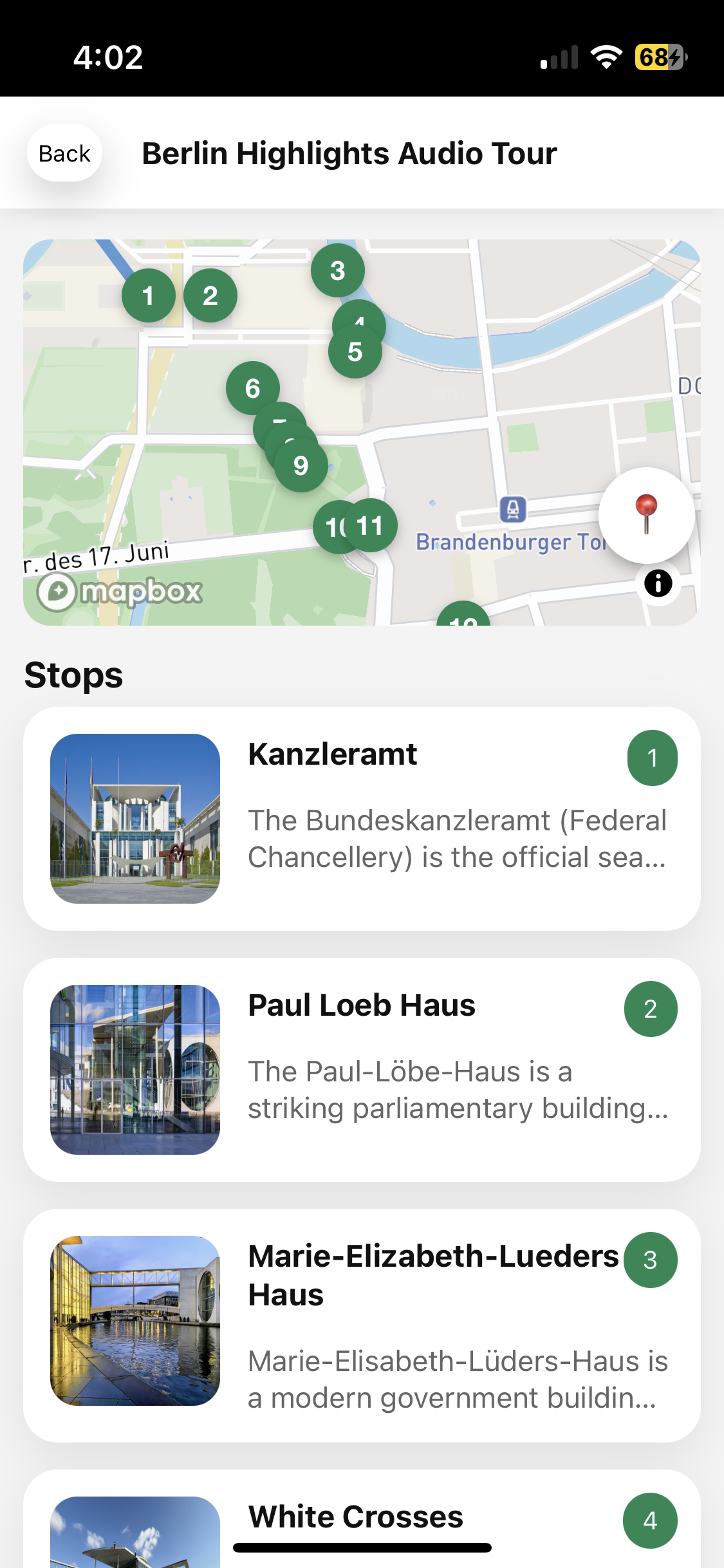Viewport: 724px width, 1568px height.
Task: Tap the Back button
Action: pyautogui.click(x=64, y=153)
